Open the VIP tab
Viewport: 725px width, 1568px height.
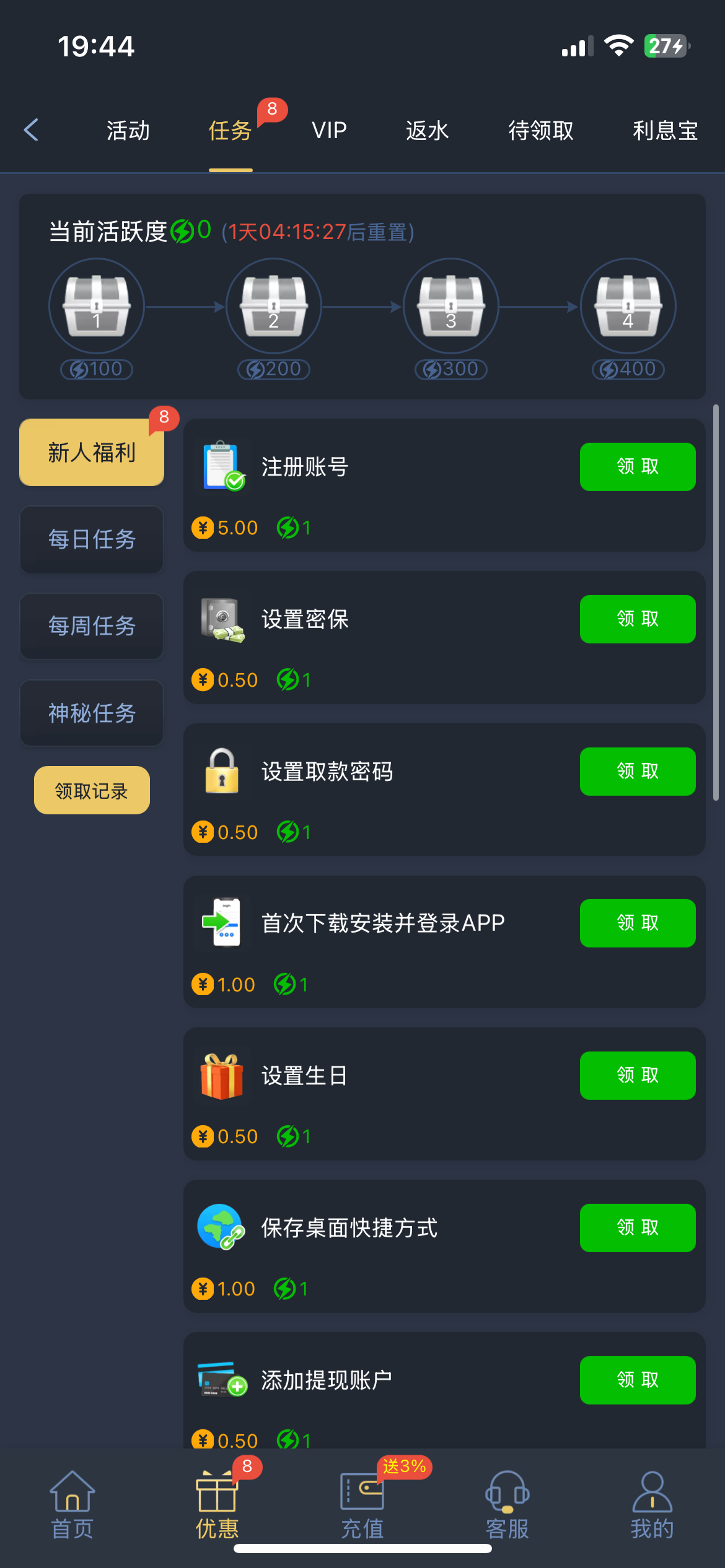pyautogui.click(x=329, y=131)
